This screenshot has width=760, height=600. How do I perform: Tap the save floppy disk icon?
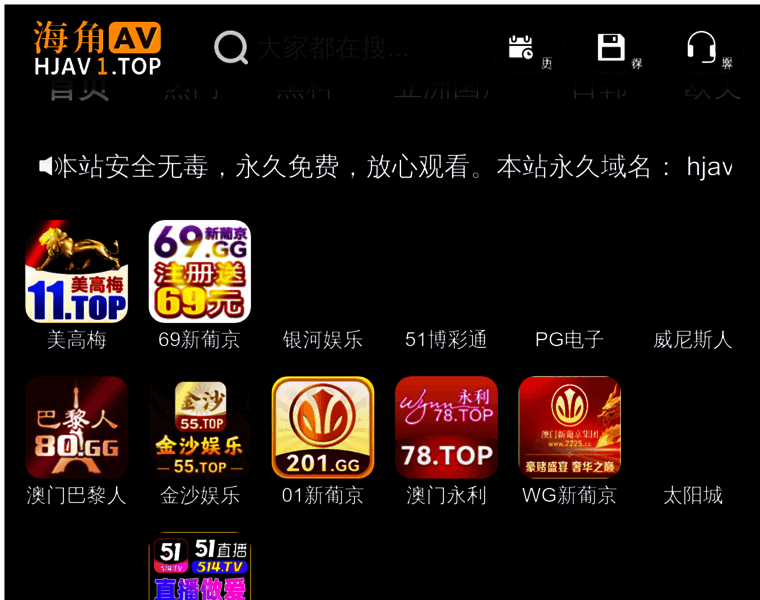click(x=611, y=47)
